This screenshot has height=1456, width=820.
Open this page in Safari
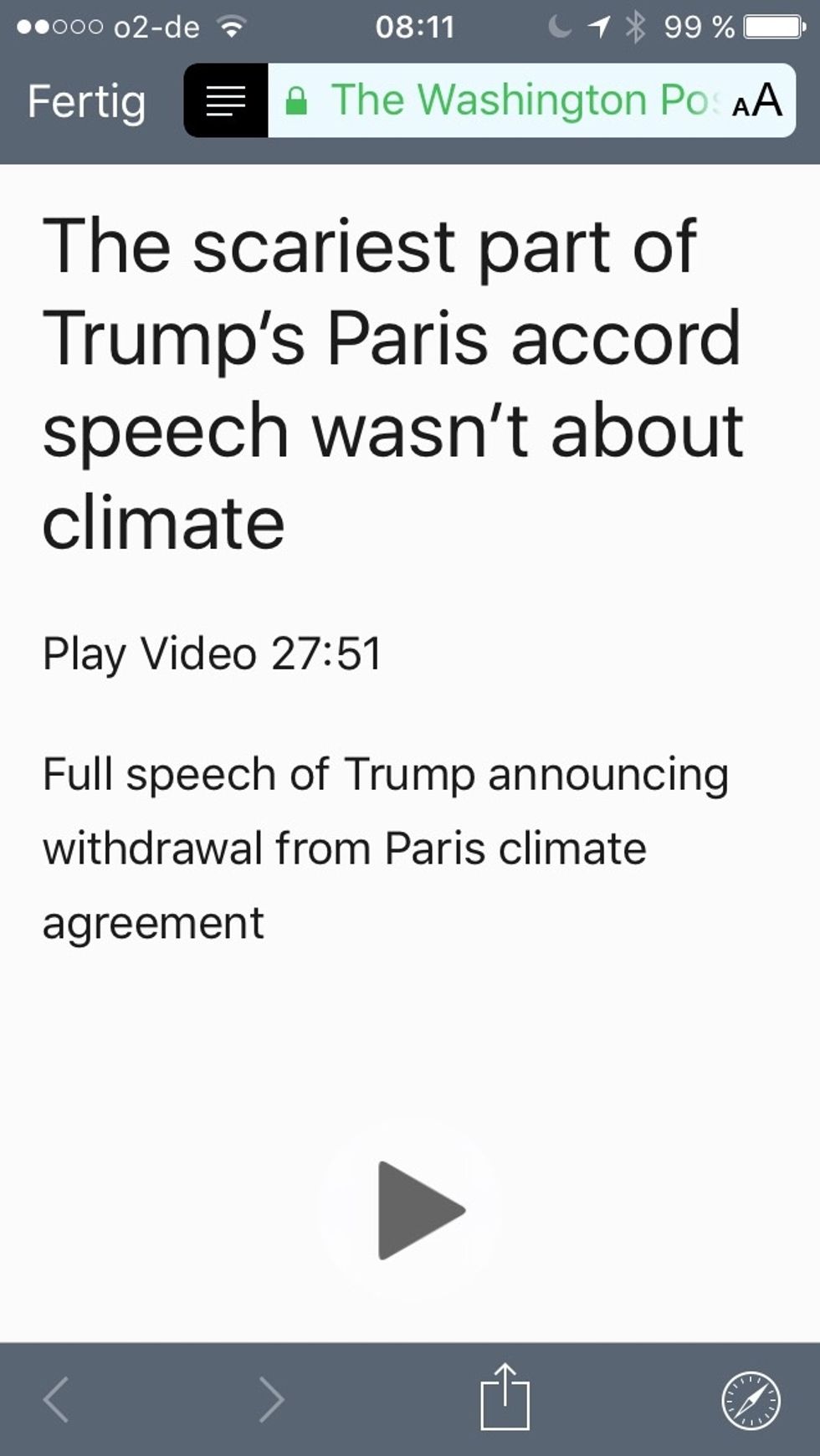pyautogui.click(x=751, y=1400)
